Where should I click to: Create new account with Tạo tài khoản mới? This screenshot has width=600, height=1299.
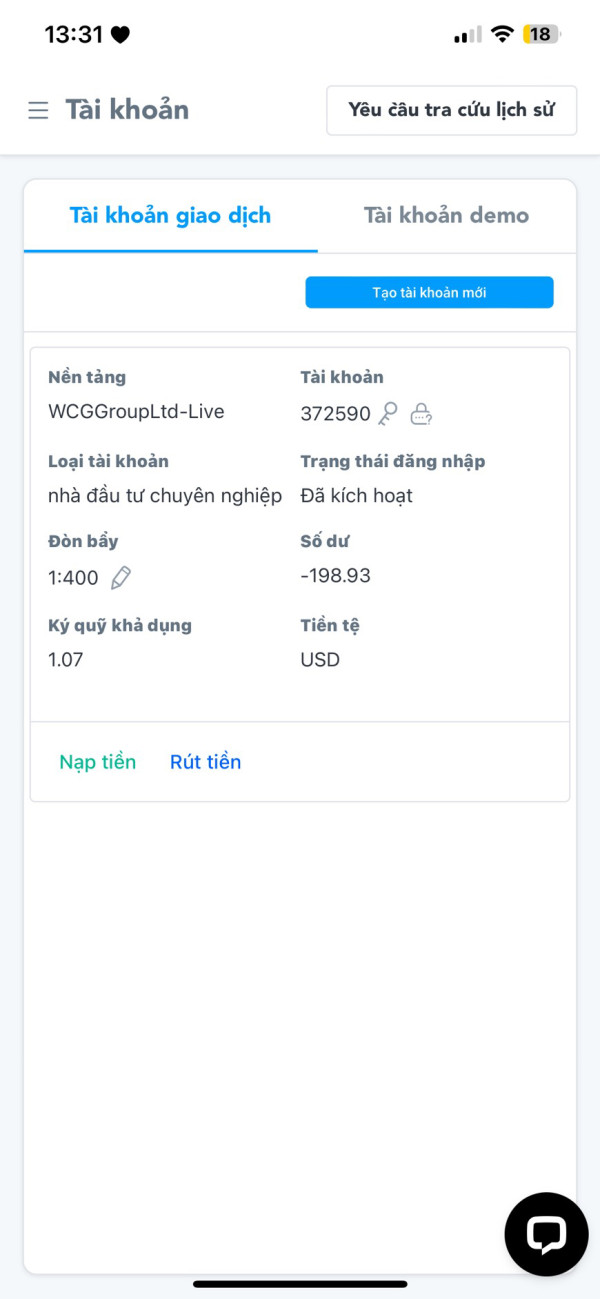429,292
